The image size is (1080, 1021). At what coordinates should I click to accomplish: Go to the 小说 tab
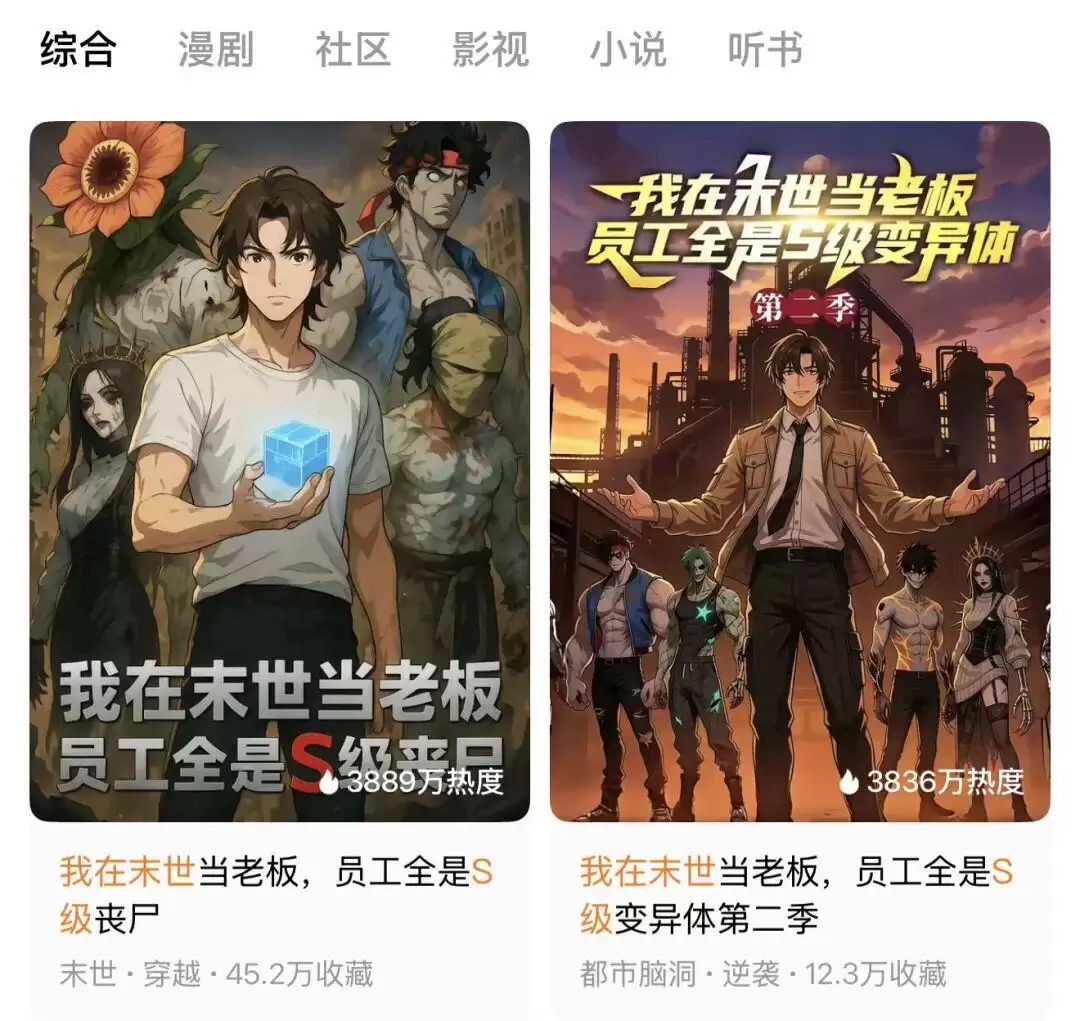coord(627,49)
